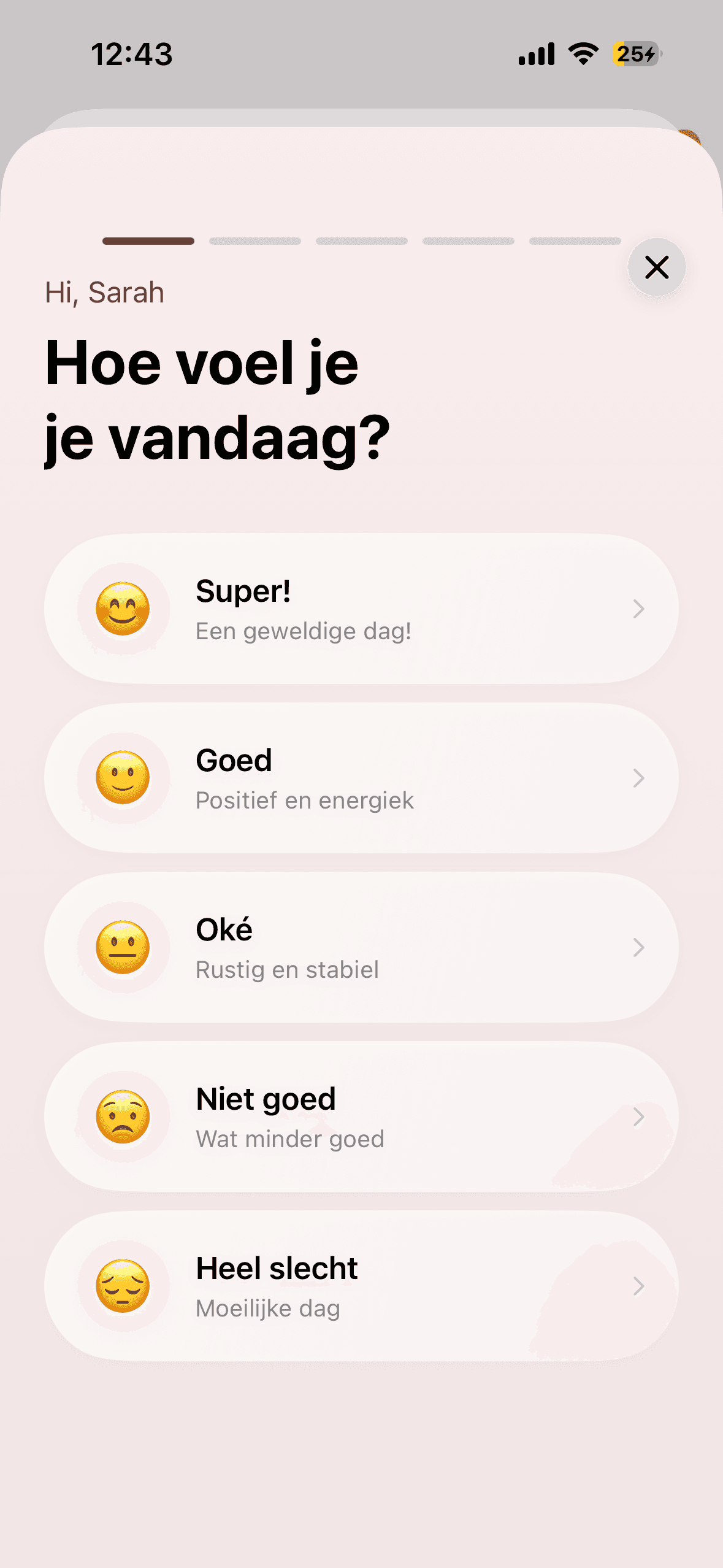Image resolution: width=723 pixels, height=1568 pixels.
Task: Select the Super! mood option
Action: 361,608
